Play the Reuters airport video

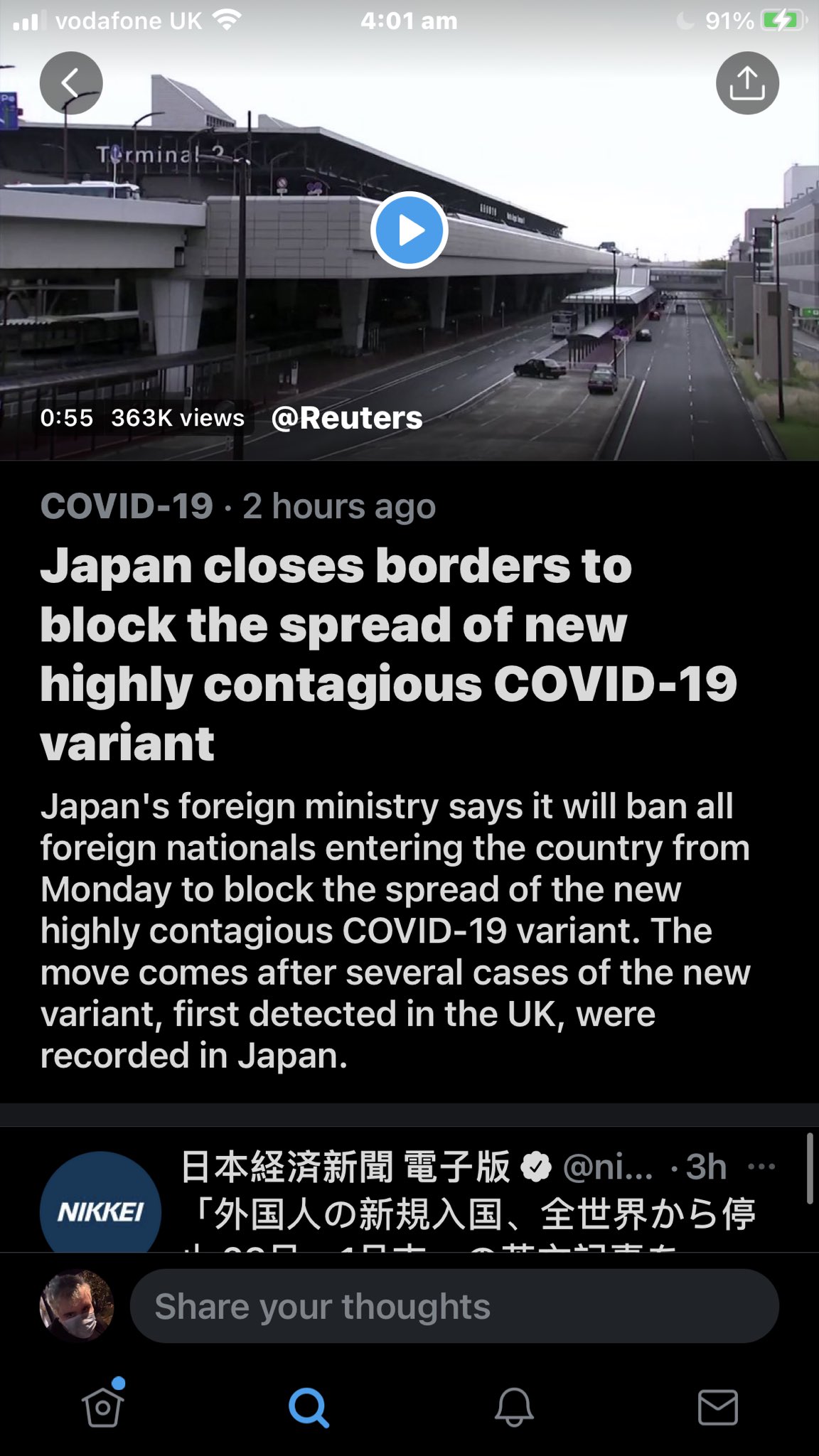coord(409,230)
